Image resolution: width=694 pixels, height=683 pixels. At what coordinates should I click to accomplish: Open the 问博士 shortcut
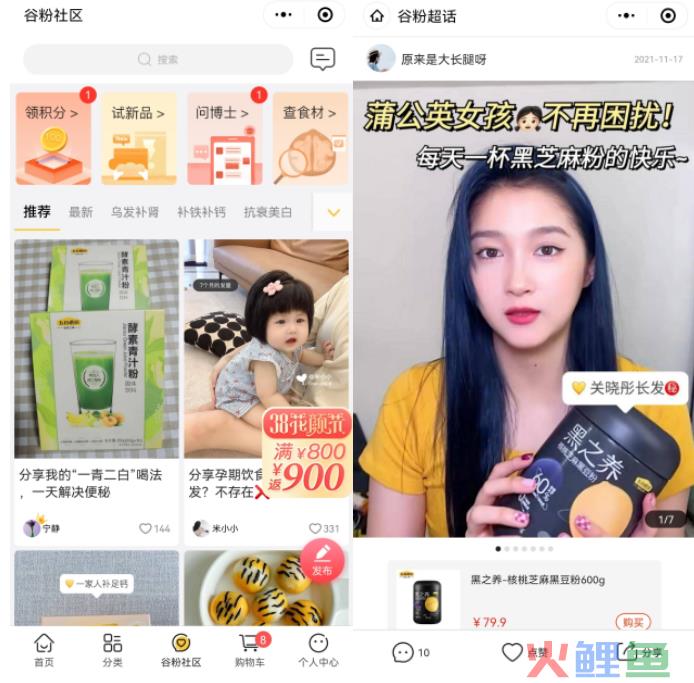pos(224,139)
